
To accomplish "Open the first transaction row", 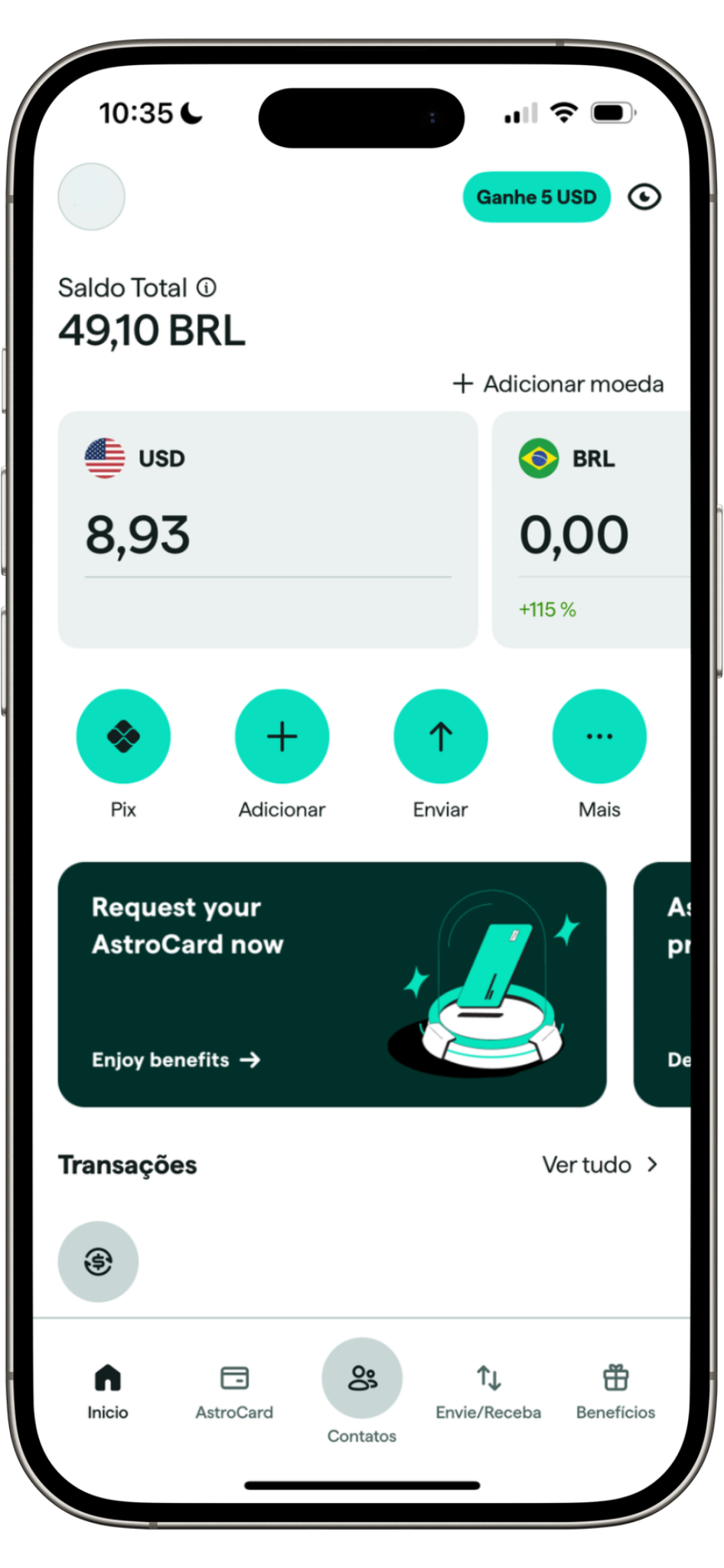I will [x=98, y=1261].
